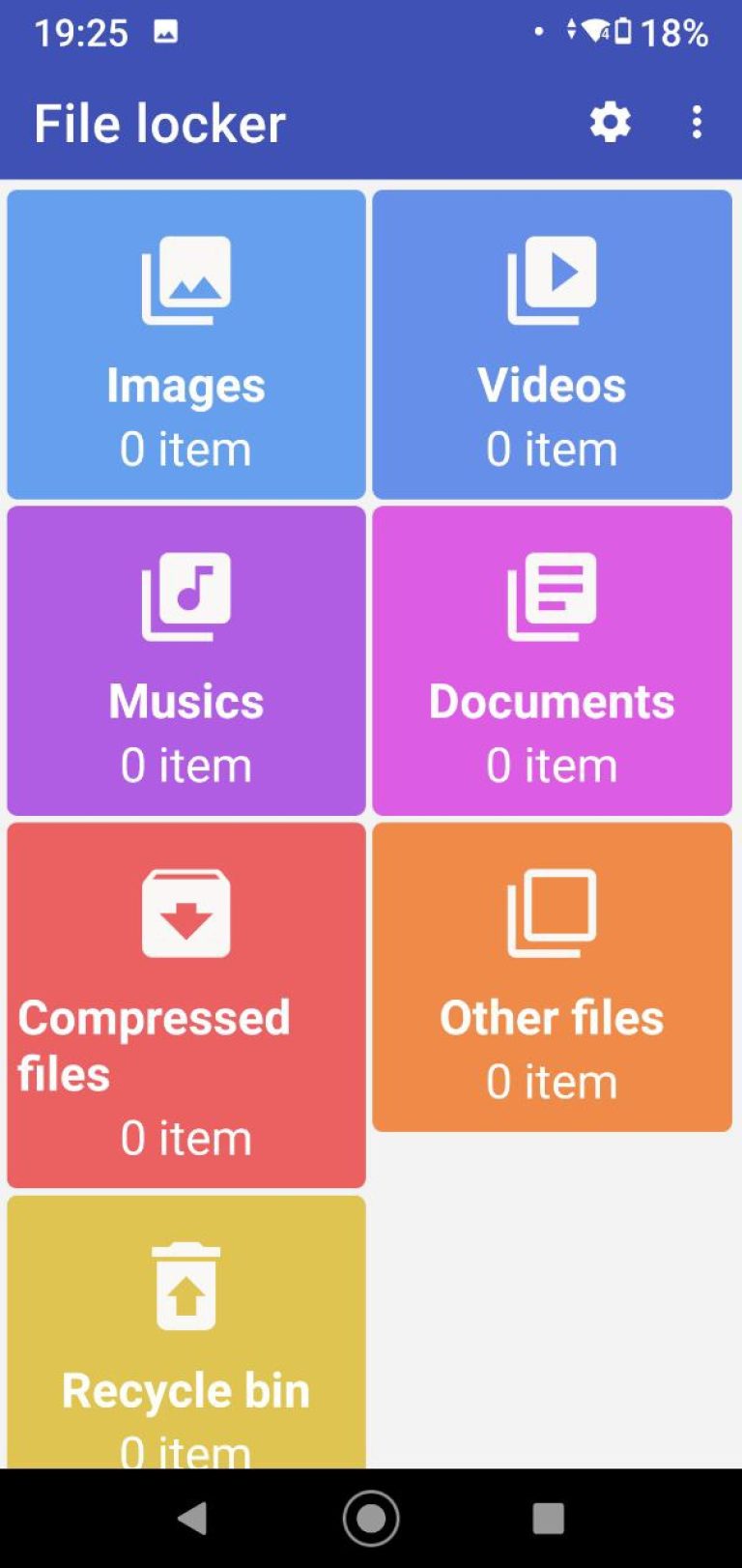The image size is (742, 1568).
Task: Click the Recycle bin trash icon
Action: [185, 1286]
